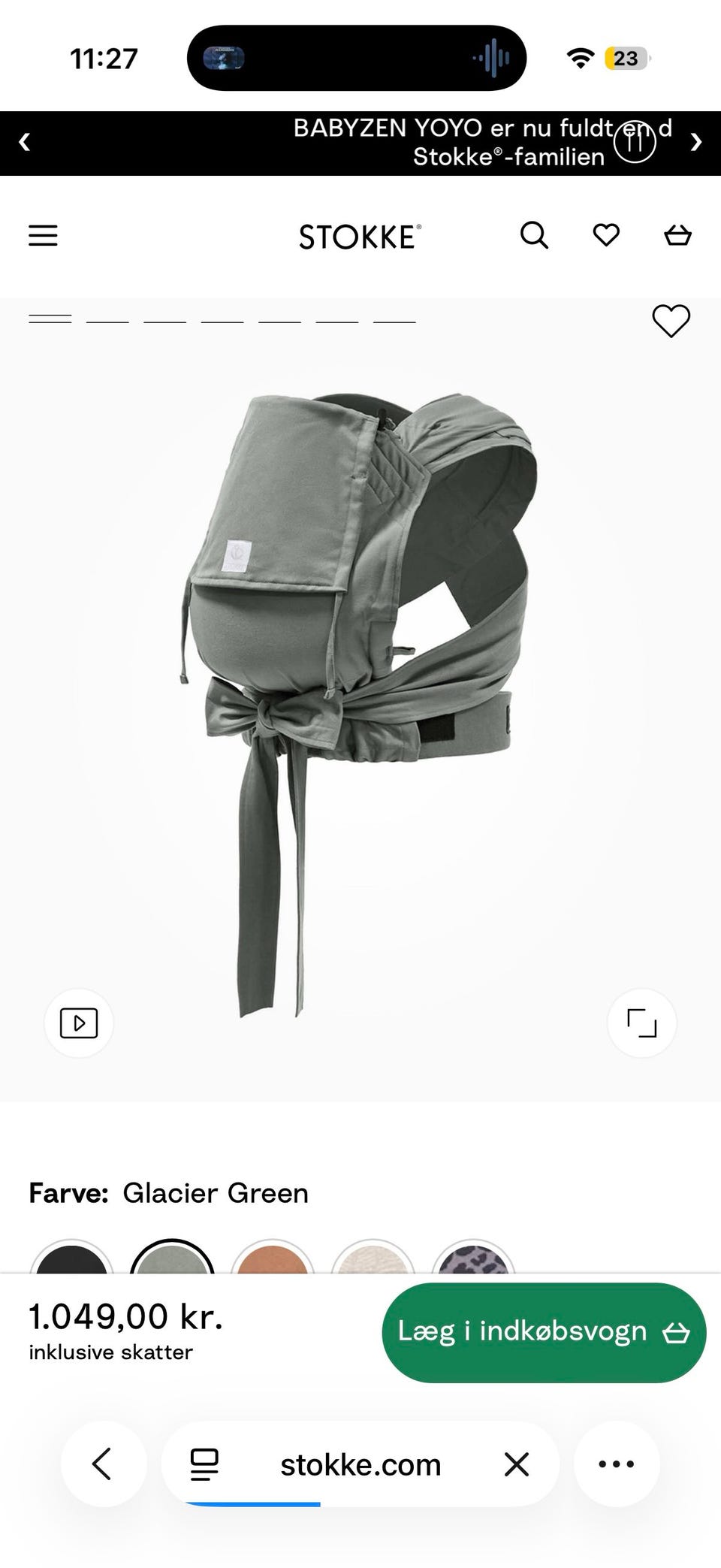Expand product image to fullscreen
This screenshot has height=1568, width=721.
(x=641, y=1023)
